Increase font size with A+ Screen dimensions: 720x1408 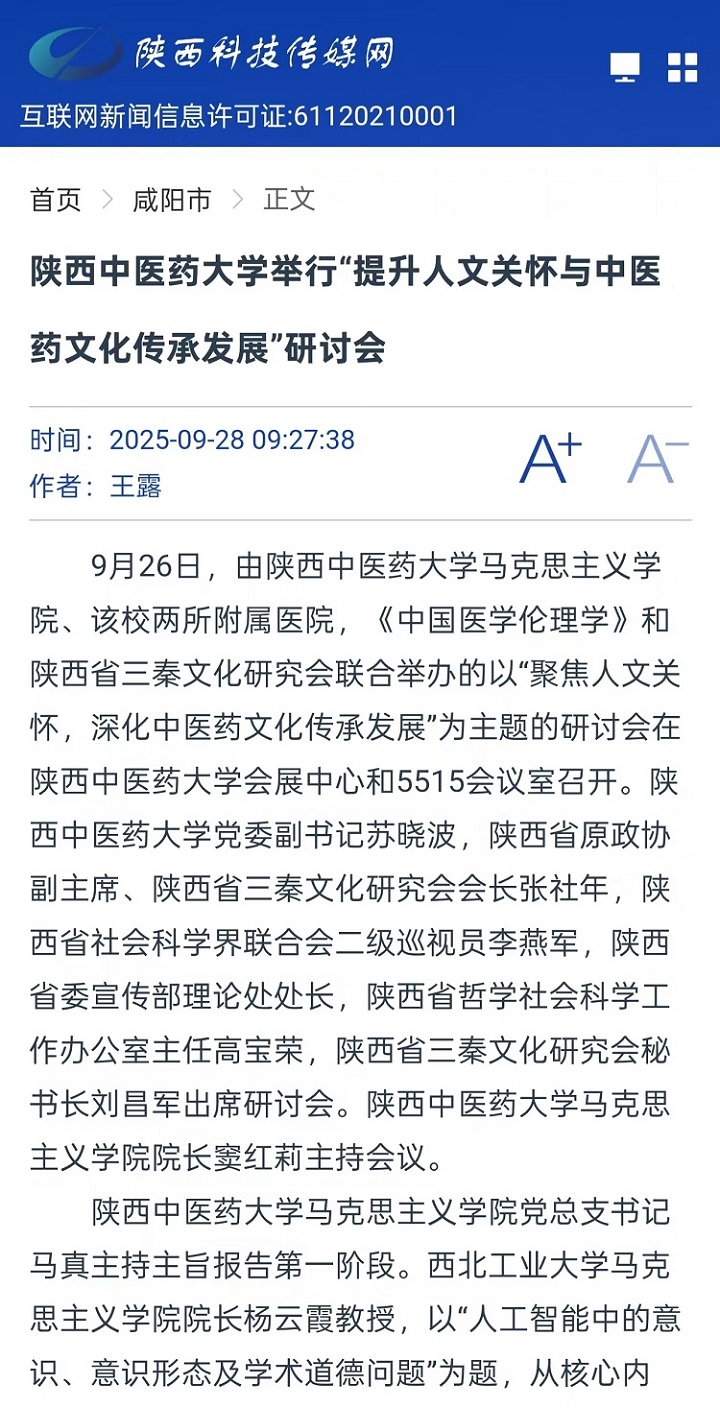pos(550,458)
